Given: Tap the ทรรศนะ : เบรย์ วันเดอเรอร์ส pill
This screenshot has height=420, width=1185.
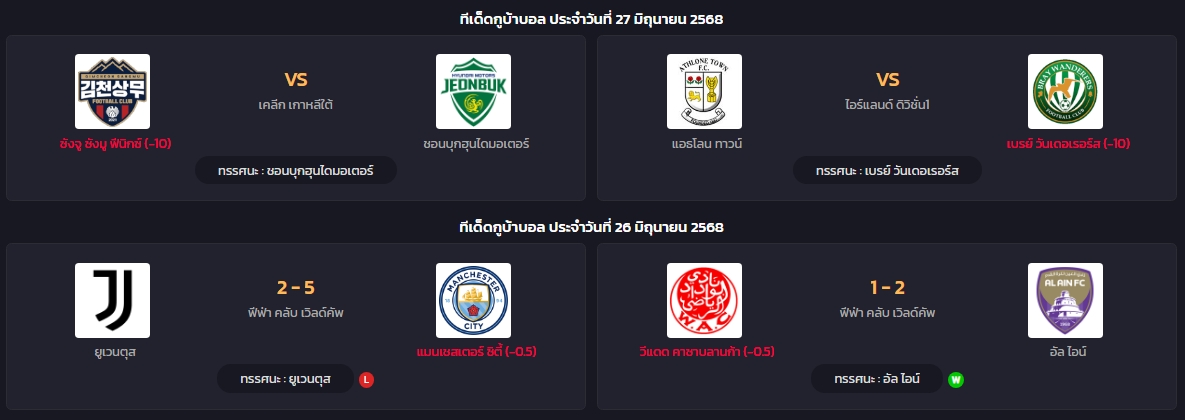Looking at the screenshot, I should [887, 171].
